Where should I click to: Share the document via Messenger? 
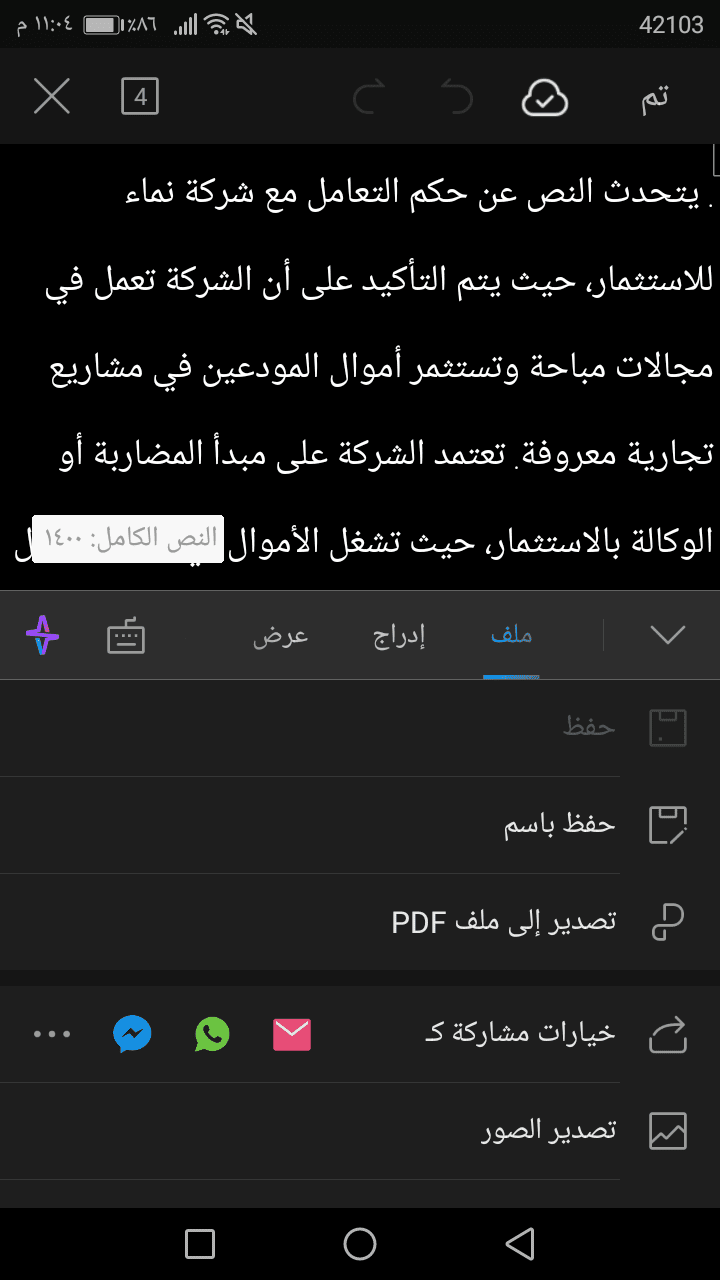[132, 1034]
